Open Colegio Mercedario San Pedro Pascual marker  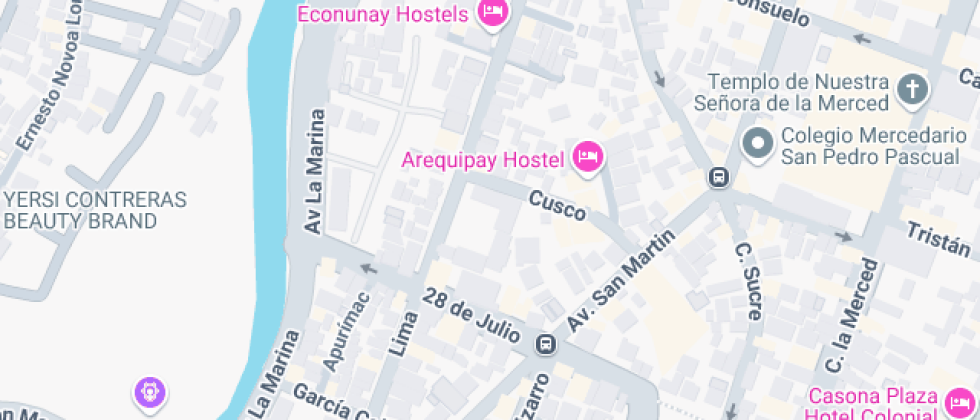click(757, 145)
